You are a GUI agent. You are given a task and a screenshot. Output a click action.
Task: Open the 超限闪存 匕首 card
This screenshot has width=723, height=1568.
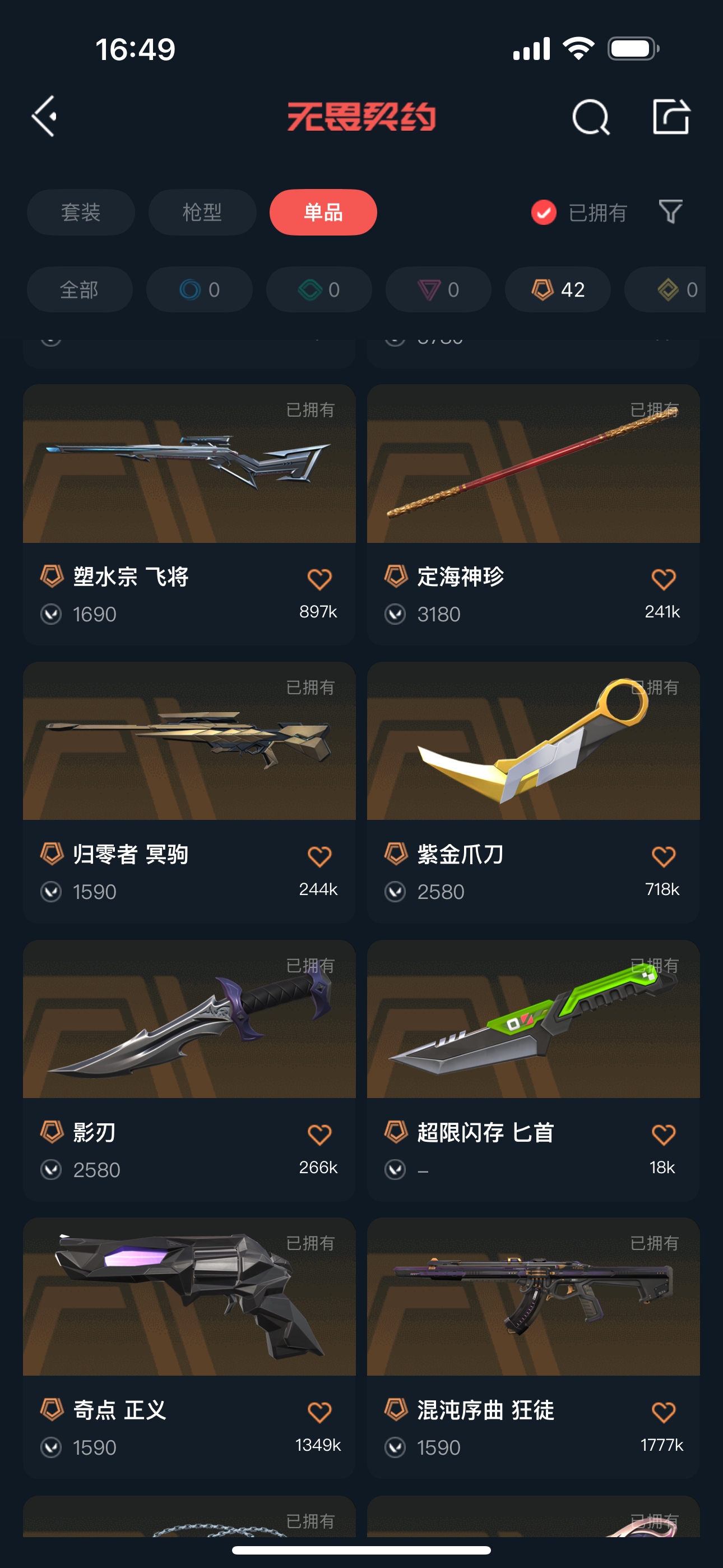(533, 1069)
